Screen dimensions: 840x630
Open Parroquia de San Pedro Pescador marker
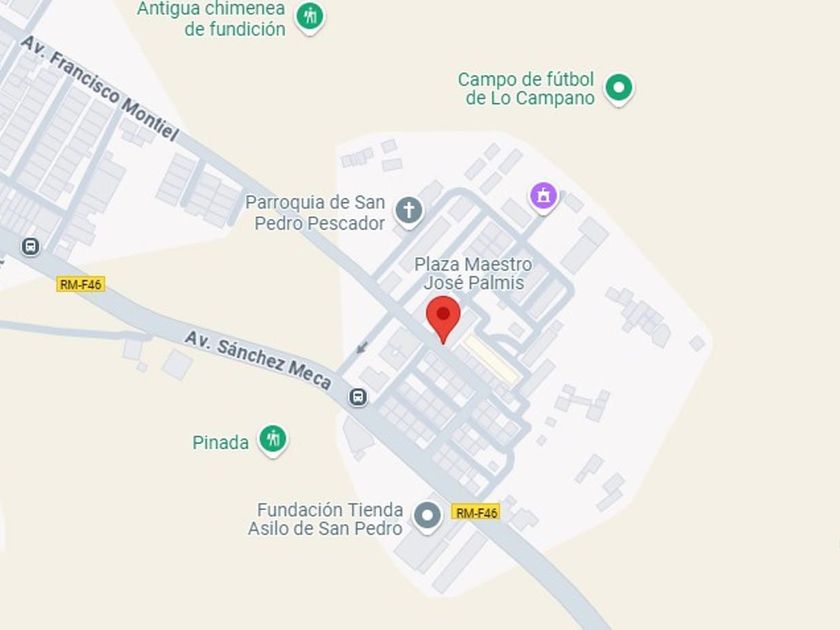(x=408, y=210)
